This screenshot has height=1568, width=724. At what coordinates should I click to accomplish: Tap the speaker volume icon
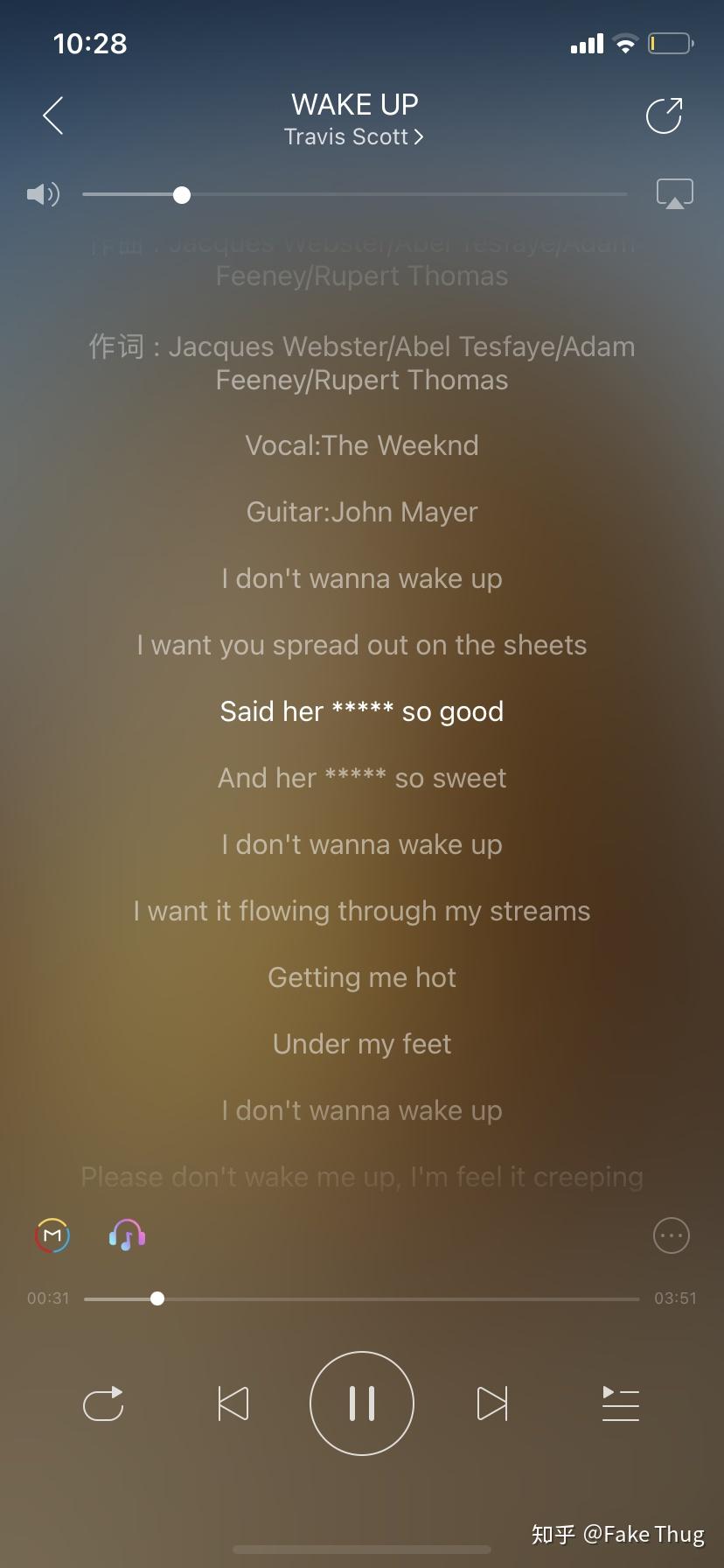[x=43, y=193]
